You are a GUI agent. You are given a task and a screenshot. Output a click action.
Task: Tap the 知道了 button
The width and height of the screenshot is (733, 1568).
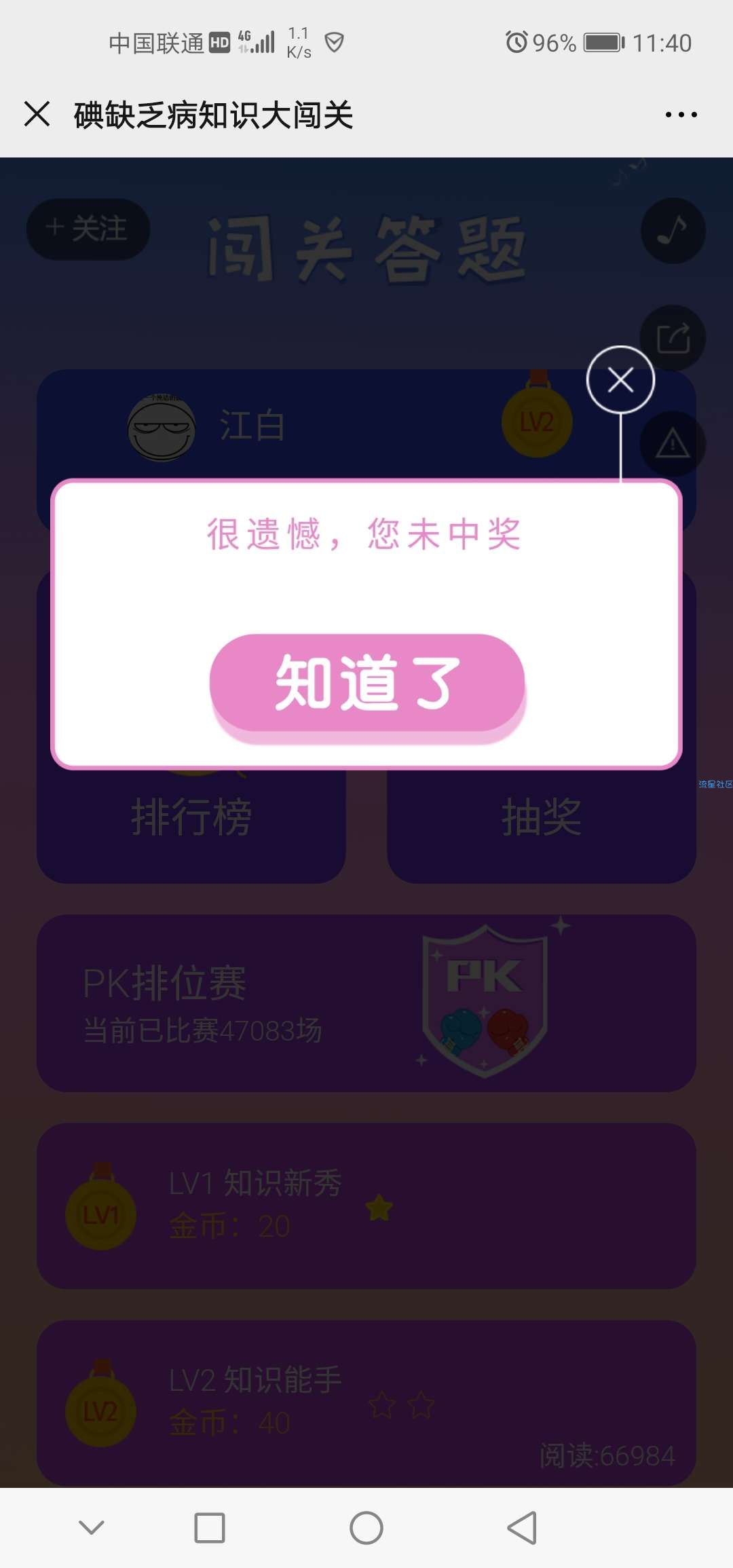366,683
